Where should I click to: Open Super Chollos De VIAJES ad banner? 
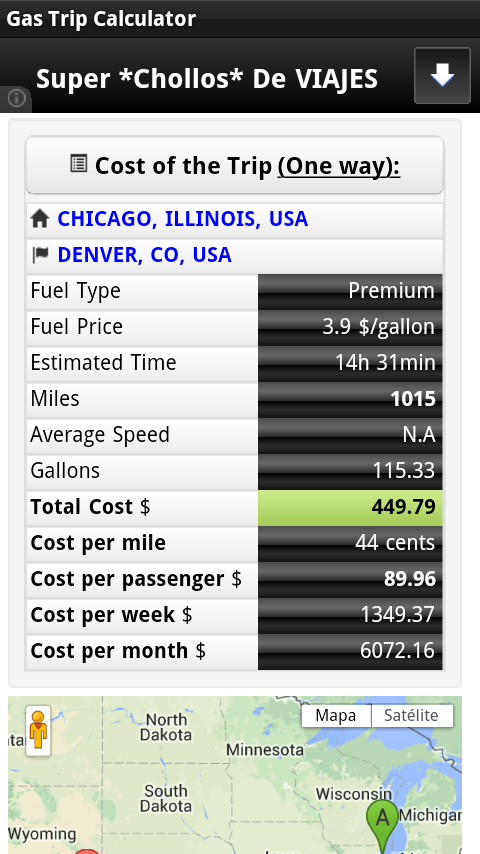(206, 79)
